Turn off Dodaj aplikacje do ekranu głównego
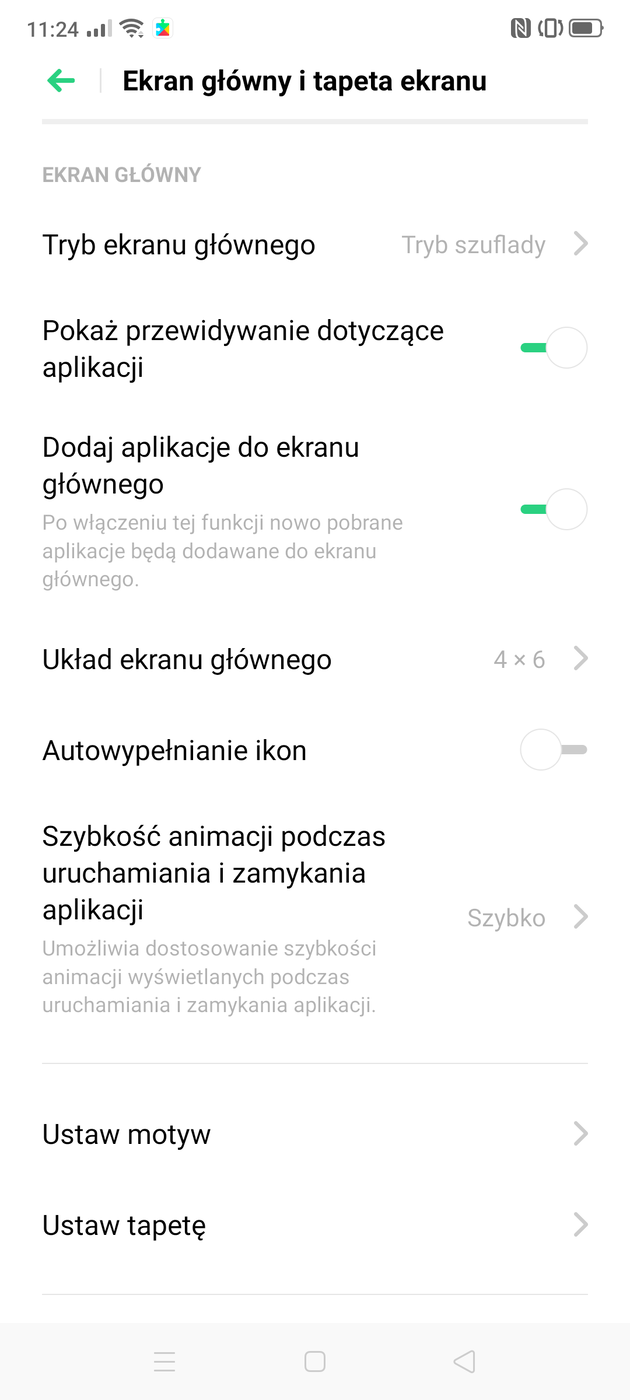Image resolution: width=630 pixels, height=1400 pixels. click(x=553, y=509)
